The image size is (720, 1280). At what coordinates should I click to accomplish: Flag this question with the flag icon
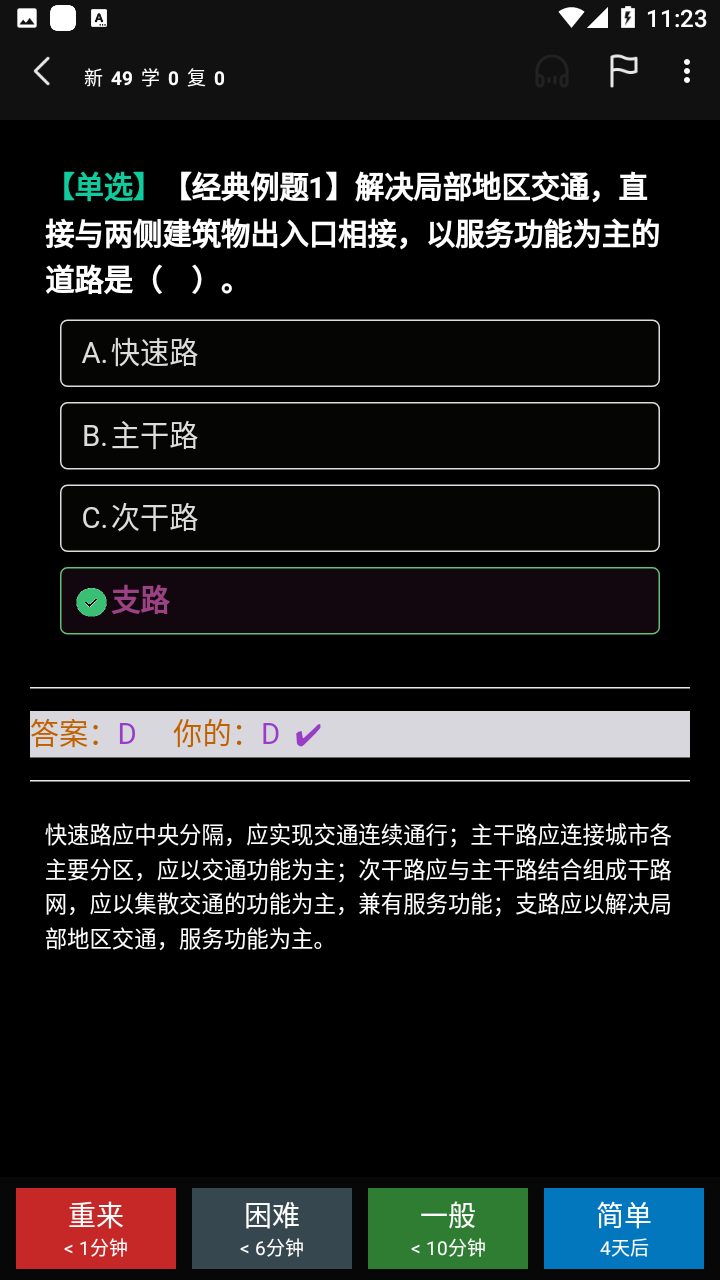point(623,72)
